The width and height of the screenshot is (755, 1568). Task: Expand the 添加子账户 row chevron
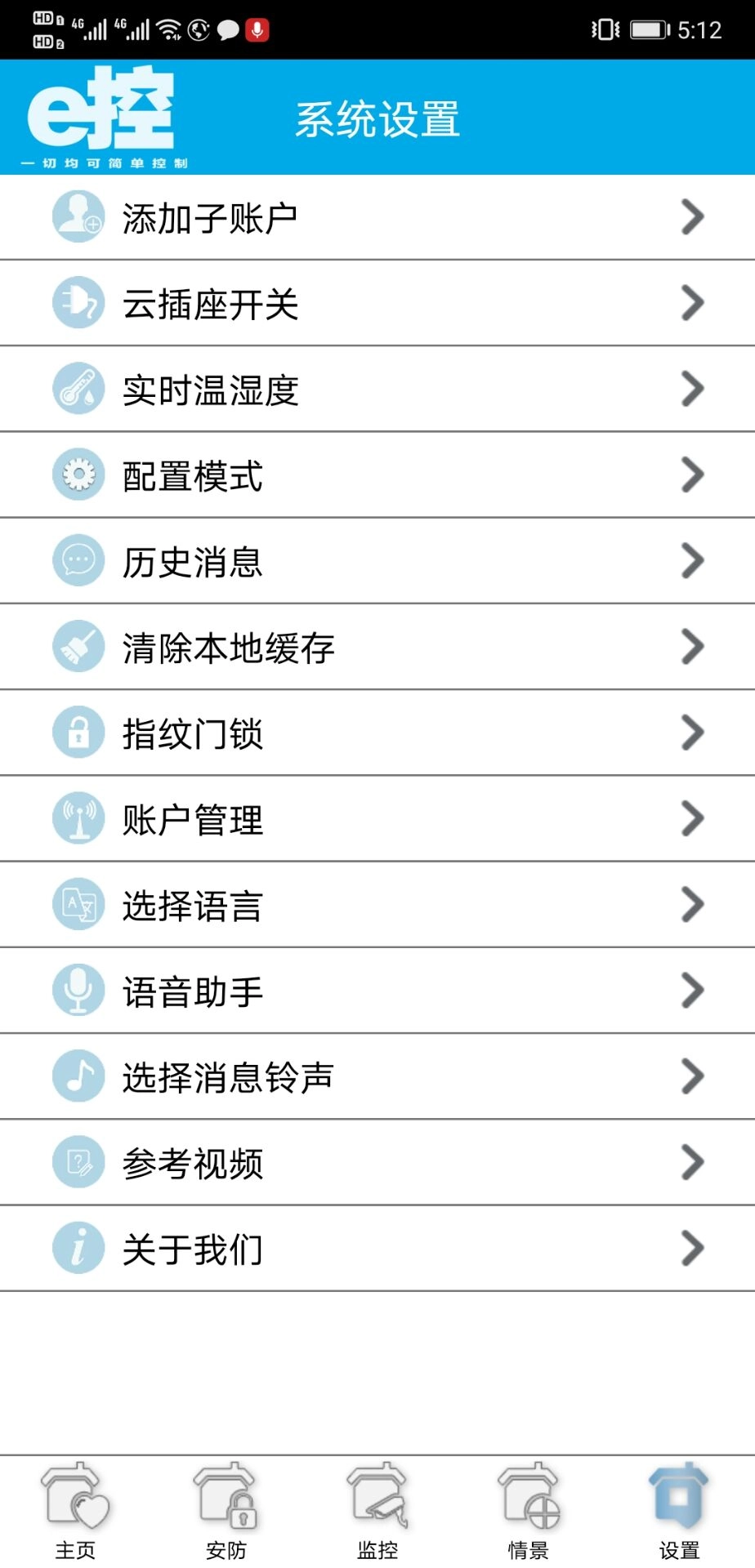pyautogui.click(x=690, y=216)
